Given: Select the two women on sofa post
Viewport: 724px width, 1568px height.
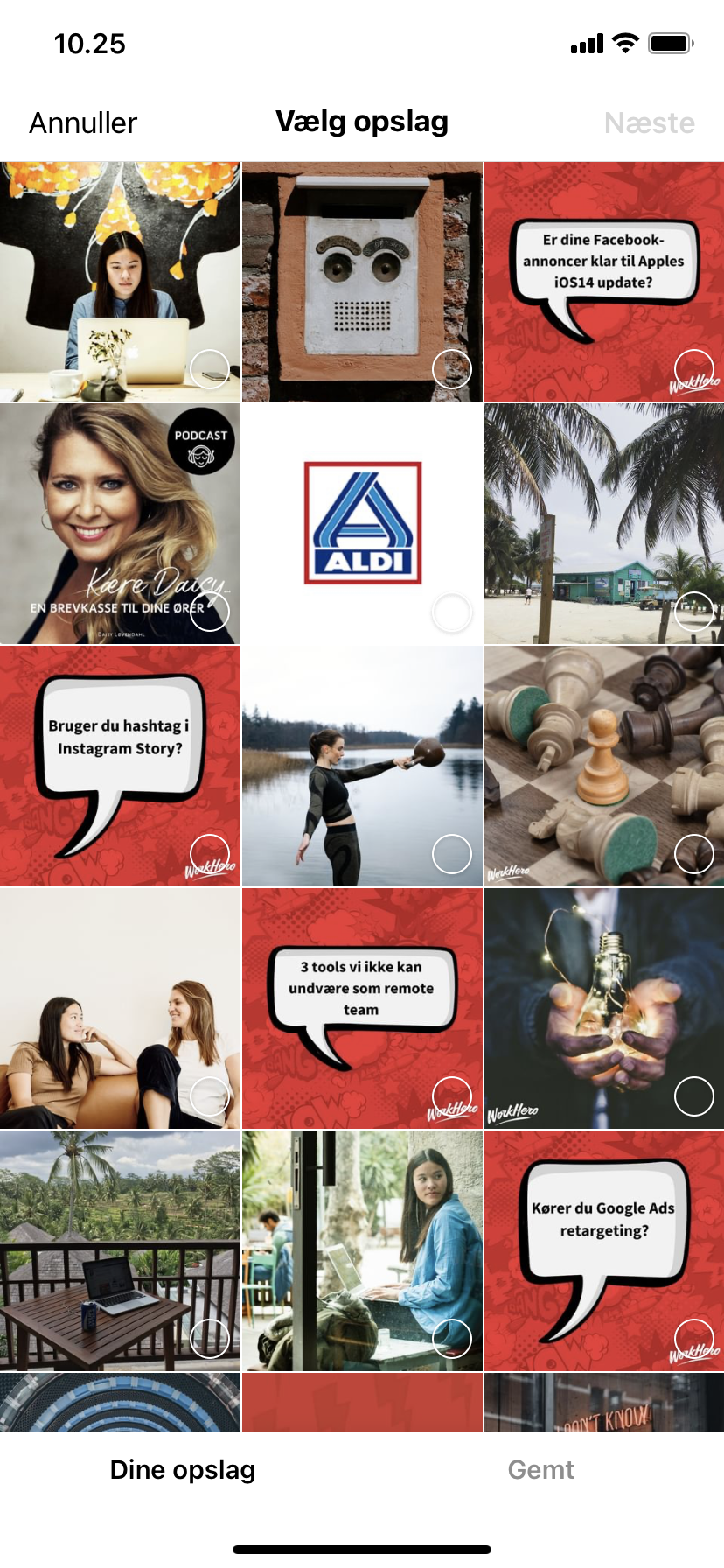Looking at the screenshot, I should [120, 1008].
